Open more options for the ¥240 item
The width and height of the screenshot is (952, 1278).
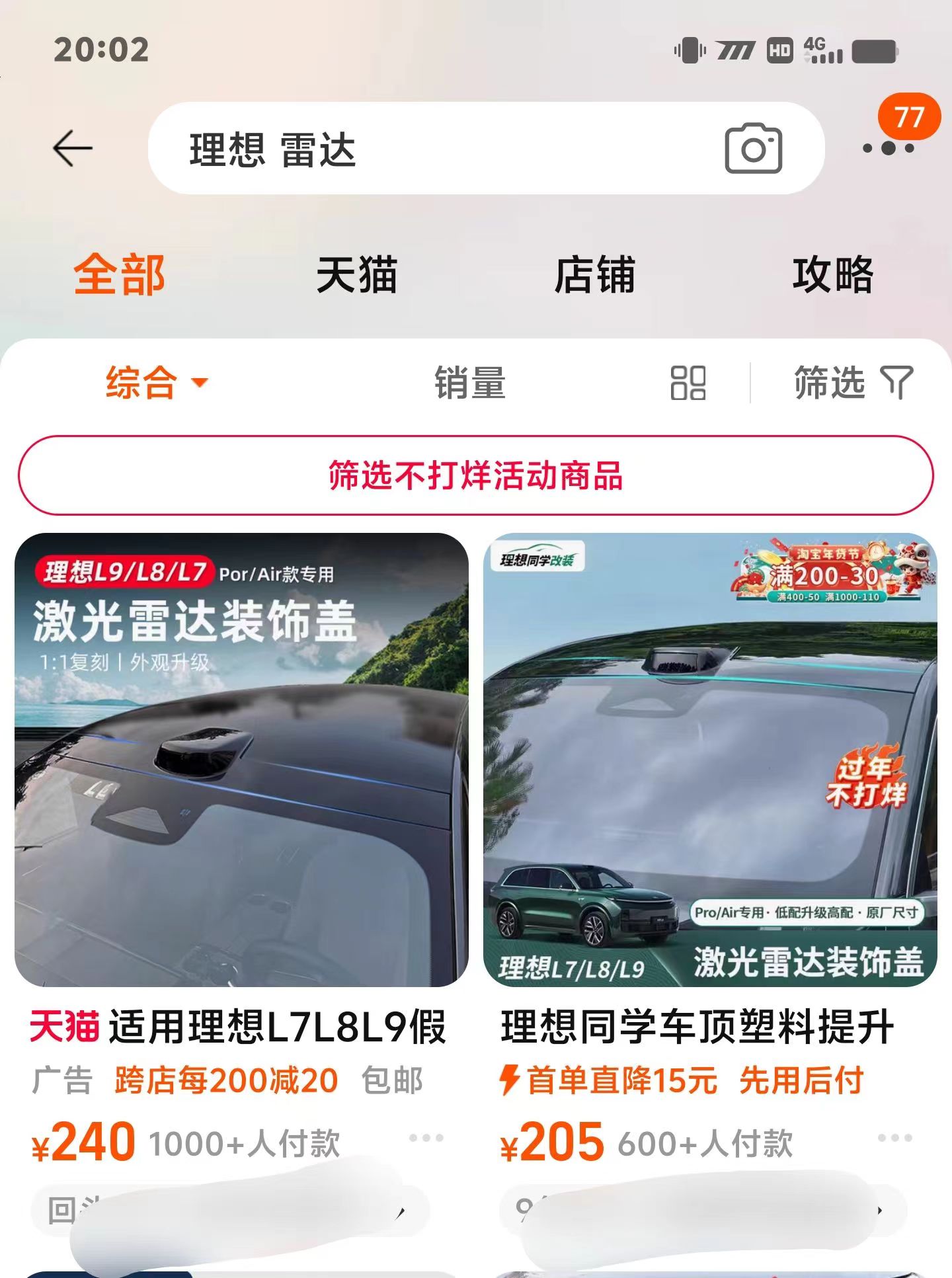coord(426,1138)
